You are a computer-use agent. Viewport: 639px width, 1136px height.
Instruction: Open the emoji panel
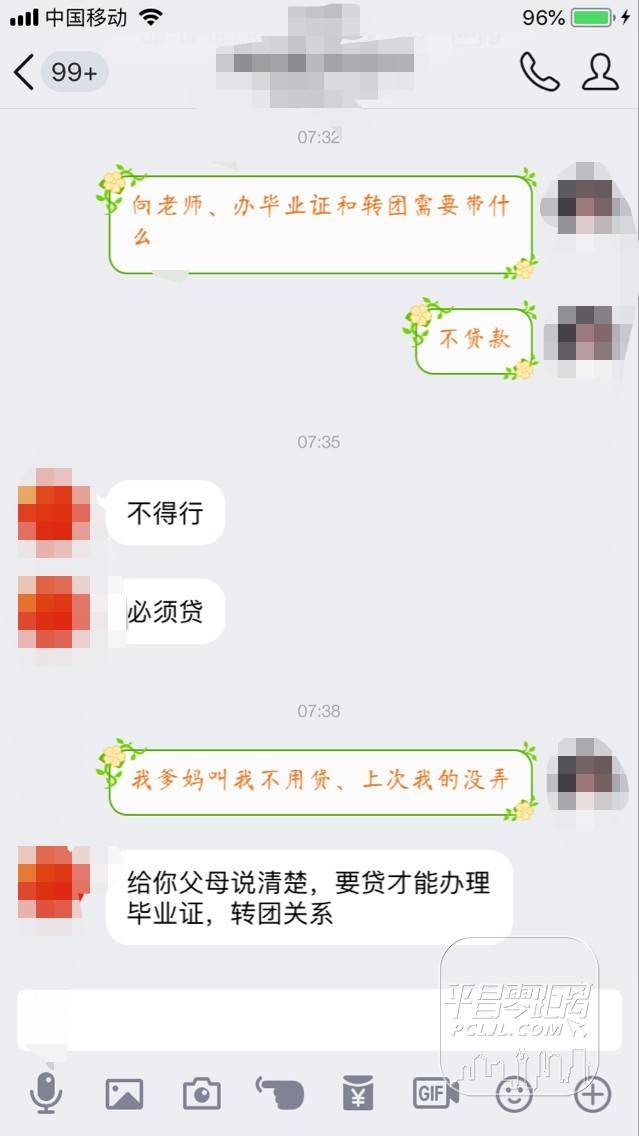(514, 1095)
